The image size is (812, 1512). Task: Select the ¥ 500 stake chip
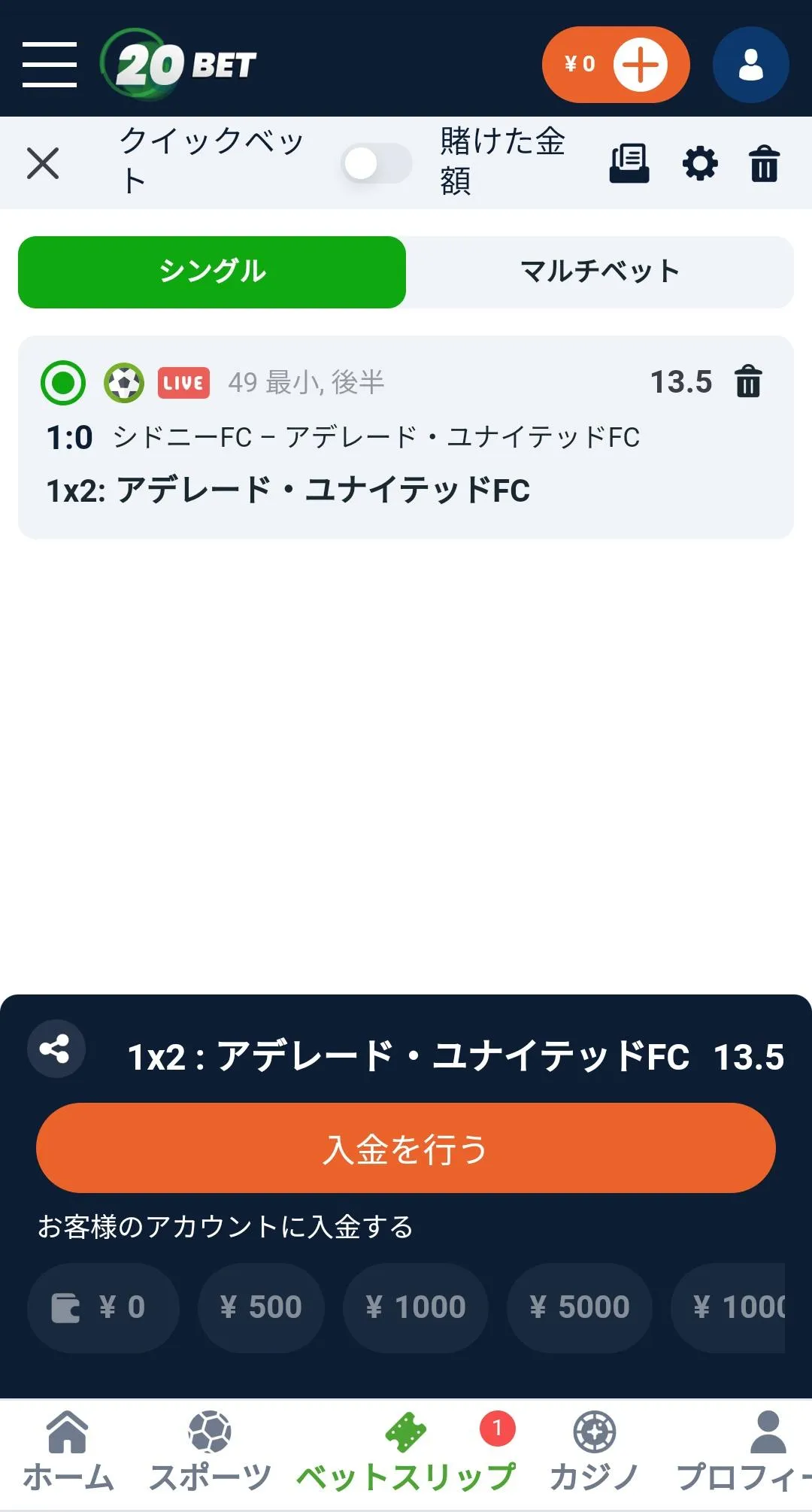tap(261, 1307)
